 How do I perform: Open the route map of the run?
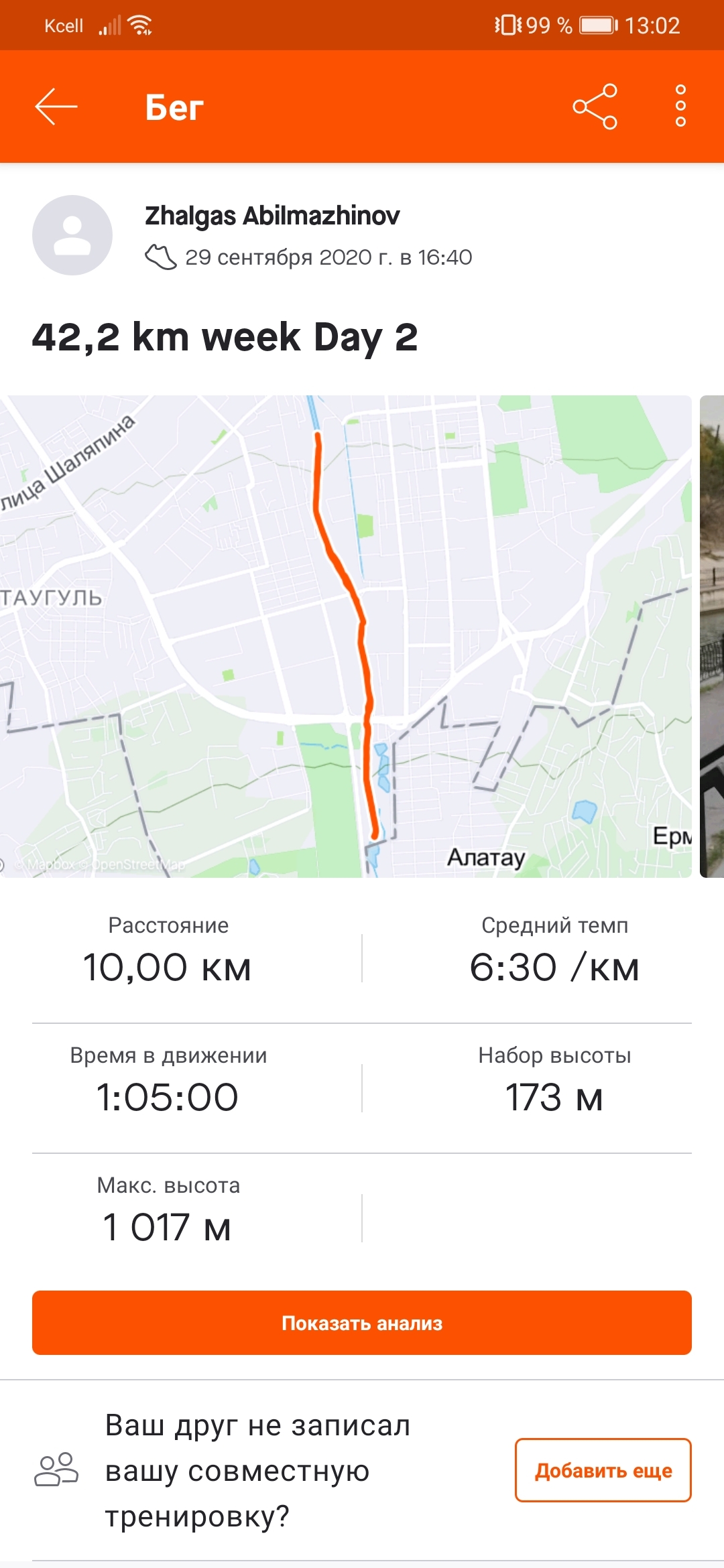pos(345,636)
